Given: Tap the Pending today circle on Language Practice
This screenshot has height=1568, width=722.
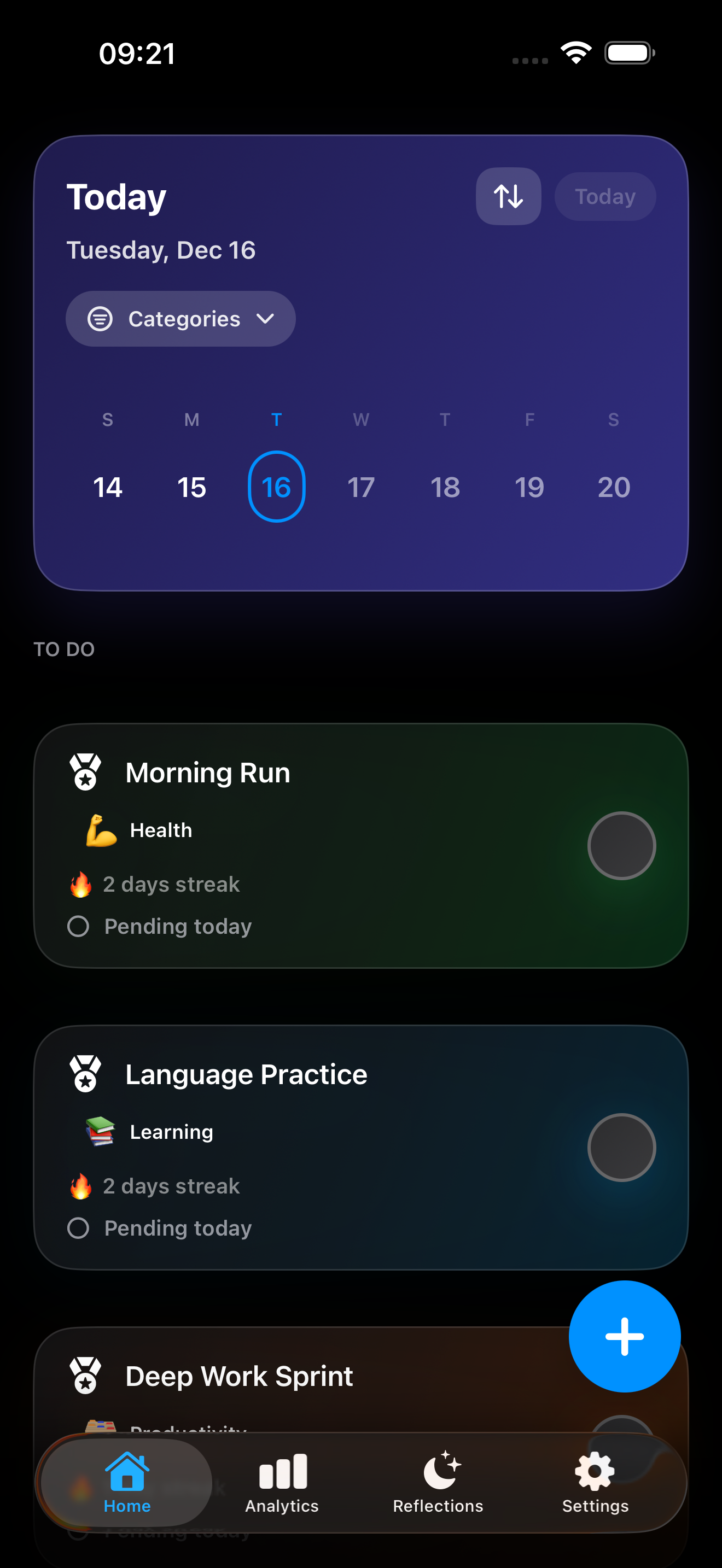Looking at the screenshot, I should pos(78,1228).
